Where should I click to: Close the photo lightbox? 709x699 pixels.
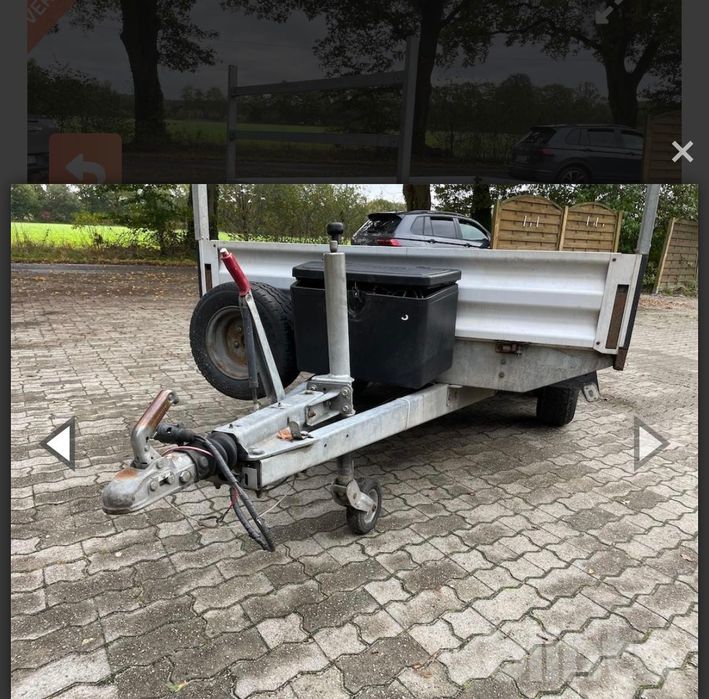[682, 151]
